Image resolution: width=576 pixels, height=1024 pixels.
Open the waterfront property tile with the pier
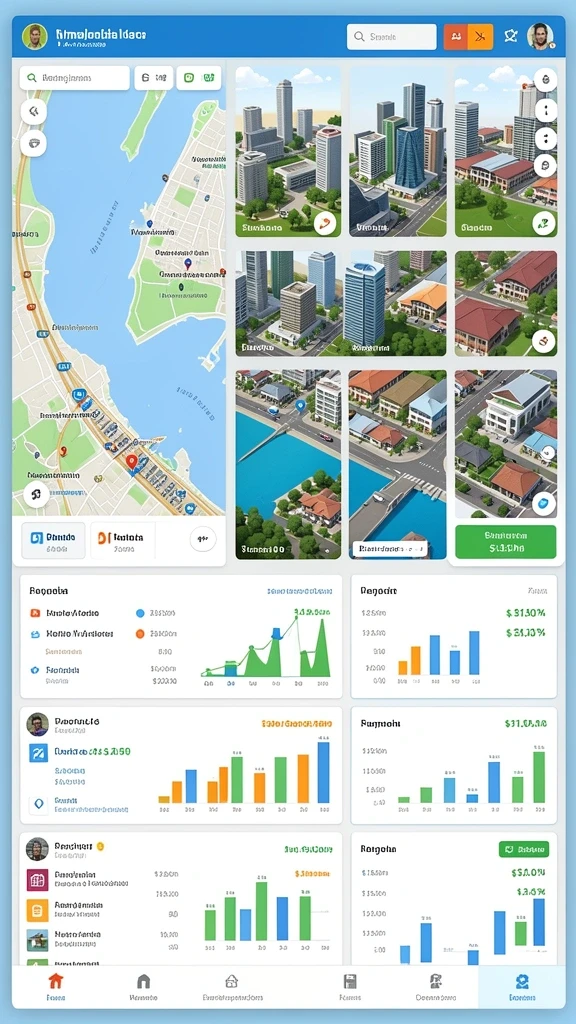point(288,464)
